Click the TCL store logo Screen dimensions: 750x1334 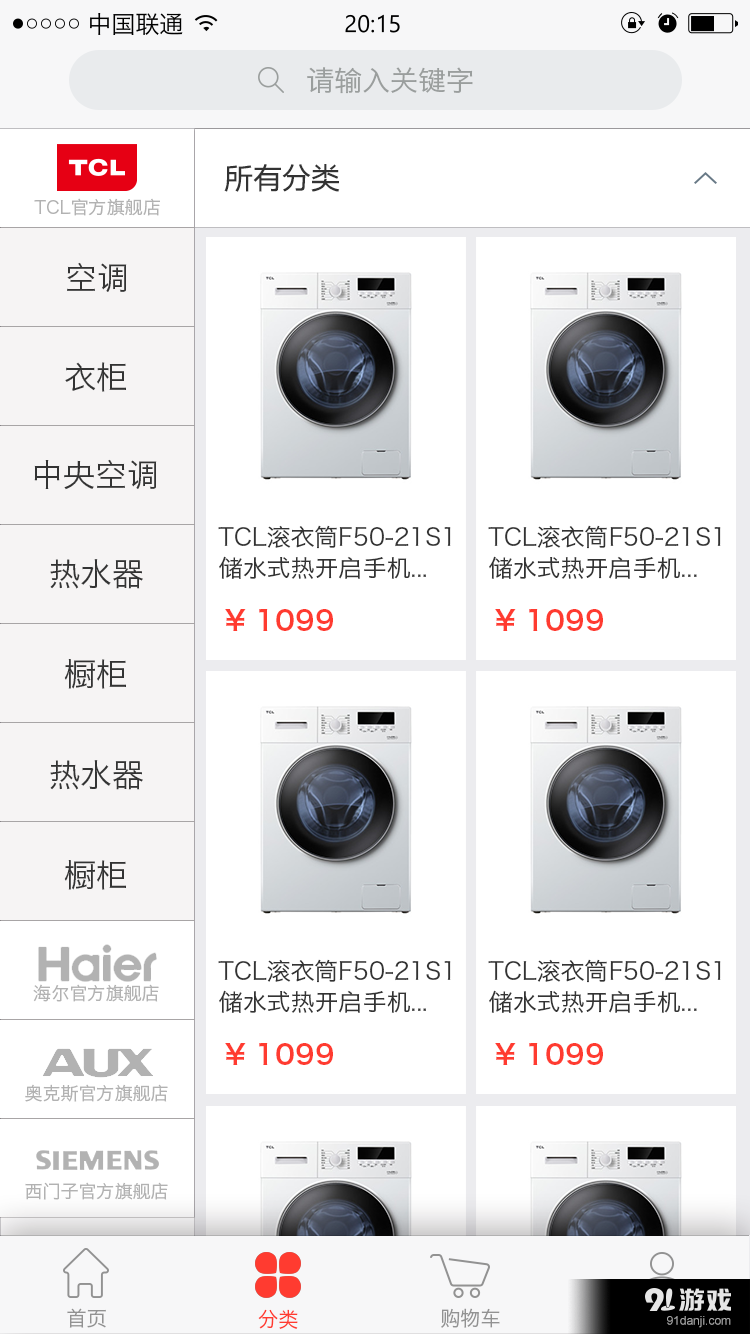click(x=97, y=167)
